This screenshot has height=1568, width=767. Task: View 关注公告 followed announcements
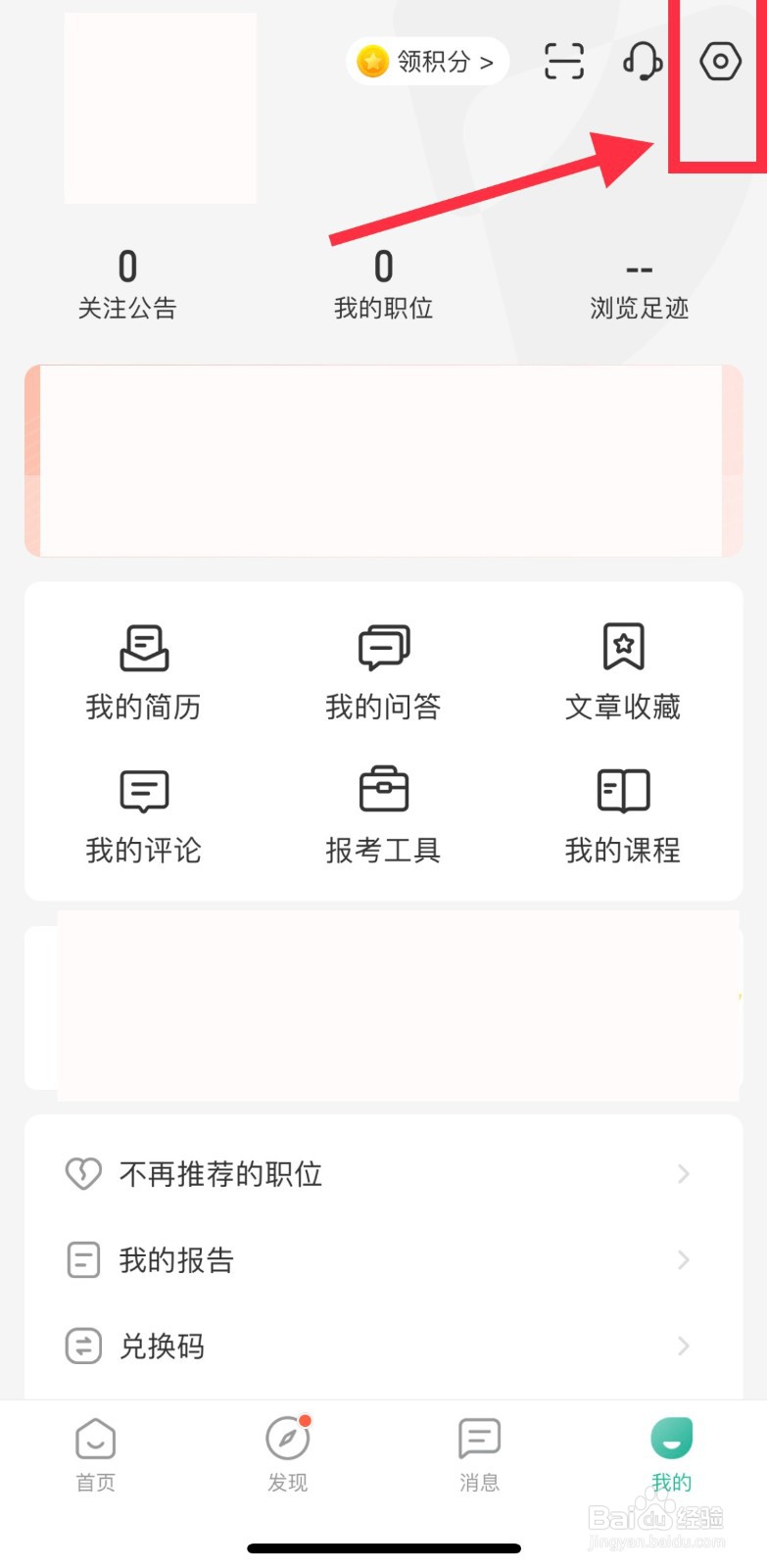[x=127, y=285]
